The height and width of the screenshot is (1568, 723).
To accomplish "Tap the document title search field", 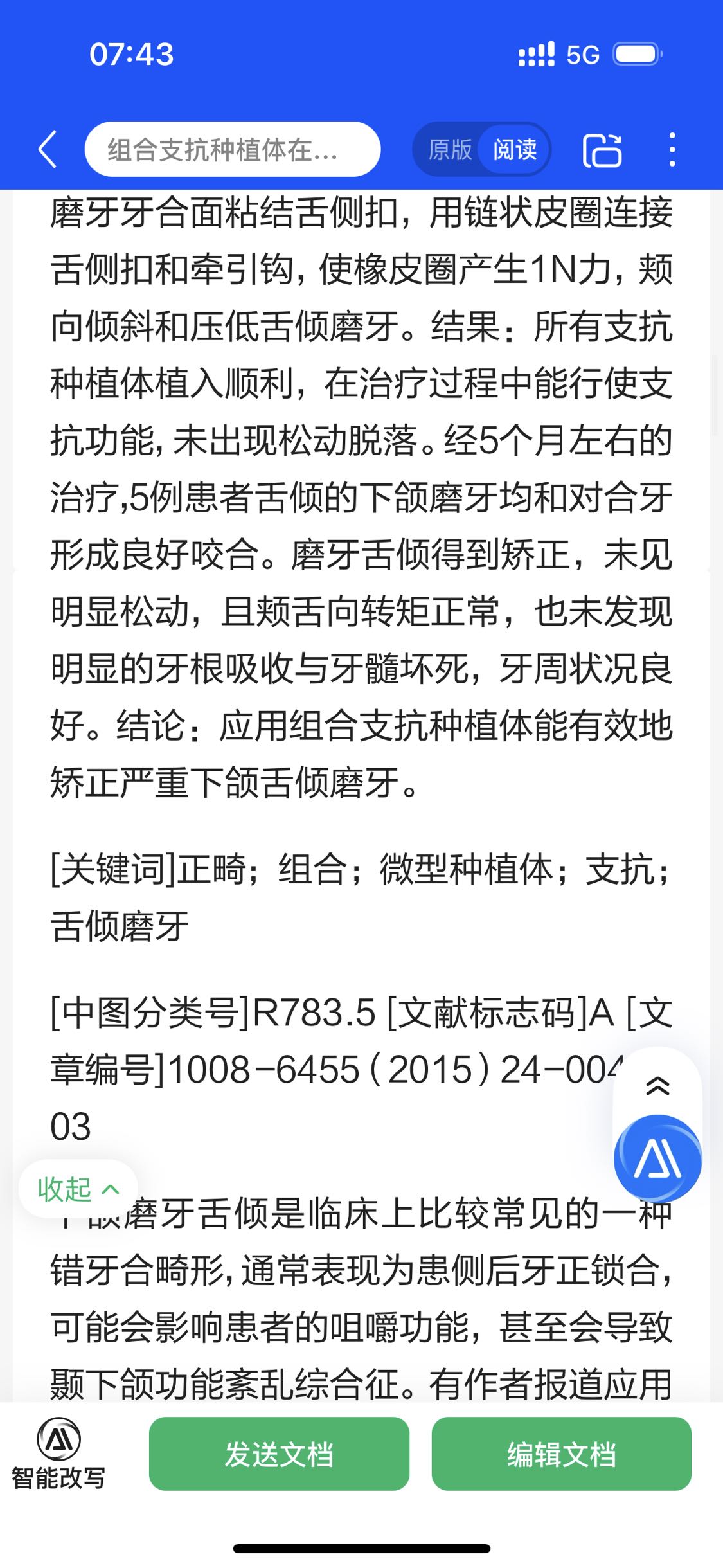I will 233,149.
